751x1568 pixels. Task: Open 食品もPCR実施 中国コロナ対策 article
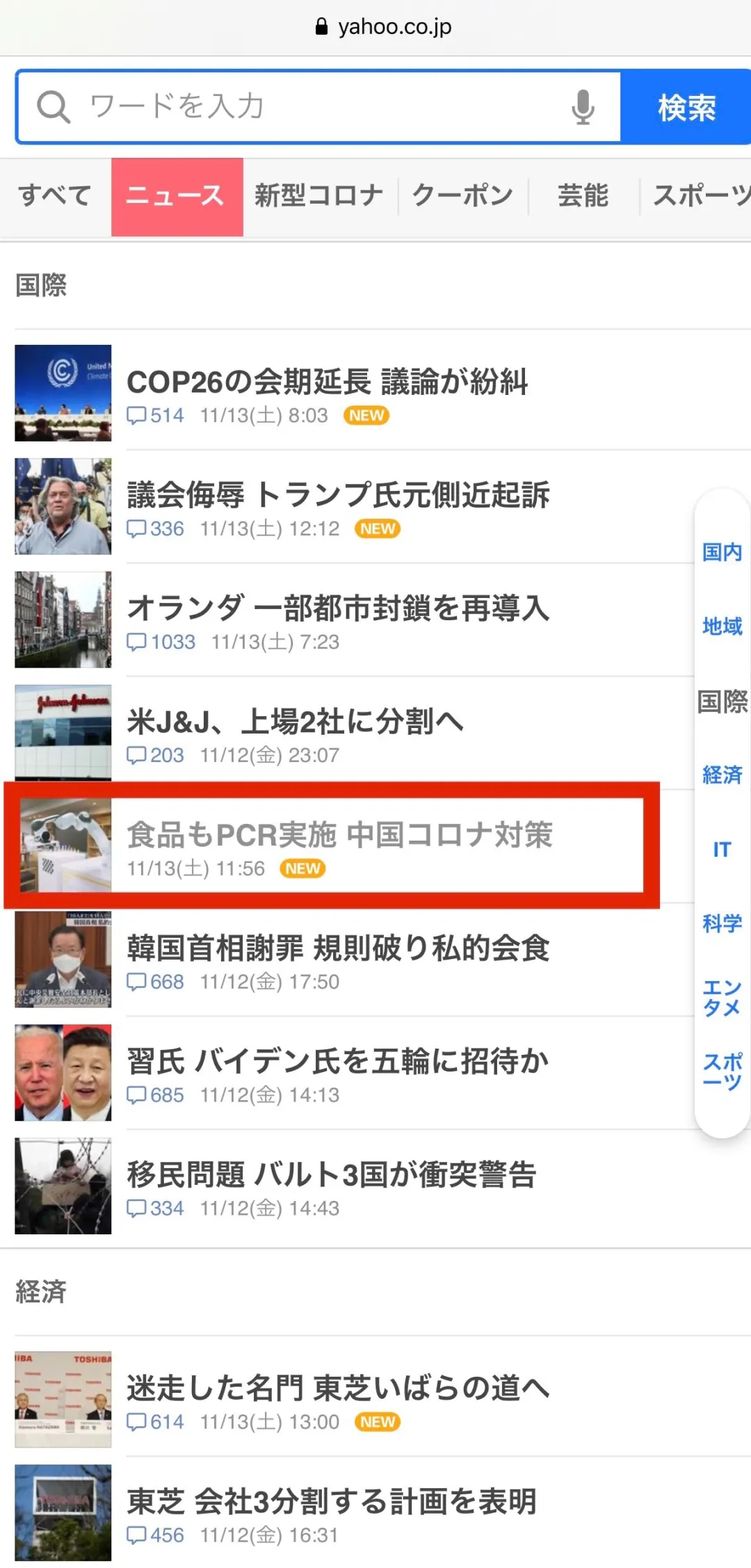tap(339, 835)
